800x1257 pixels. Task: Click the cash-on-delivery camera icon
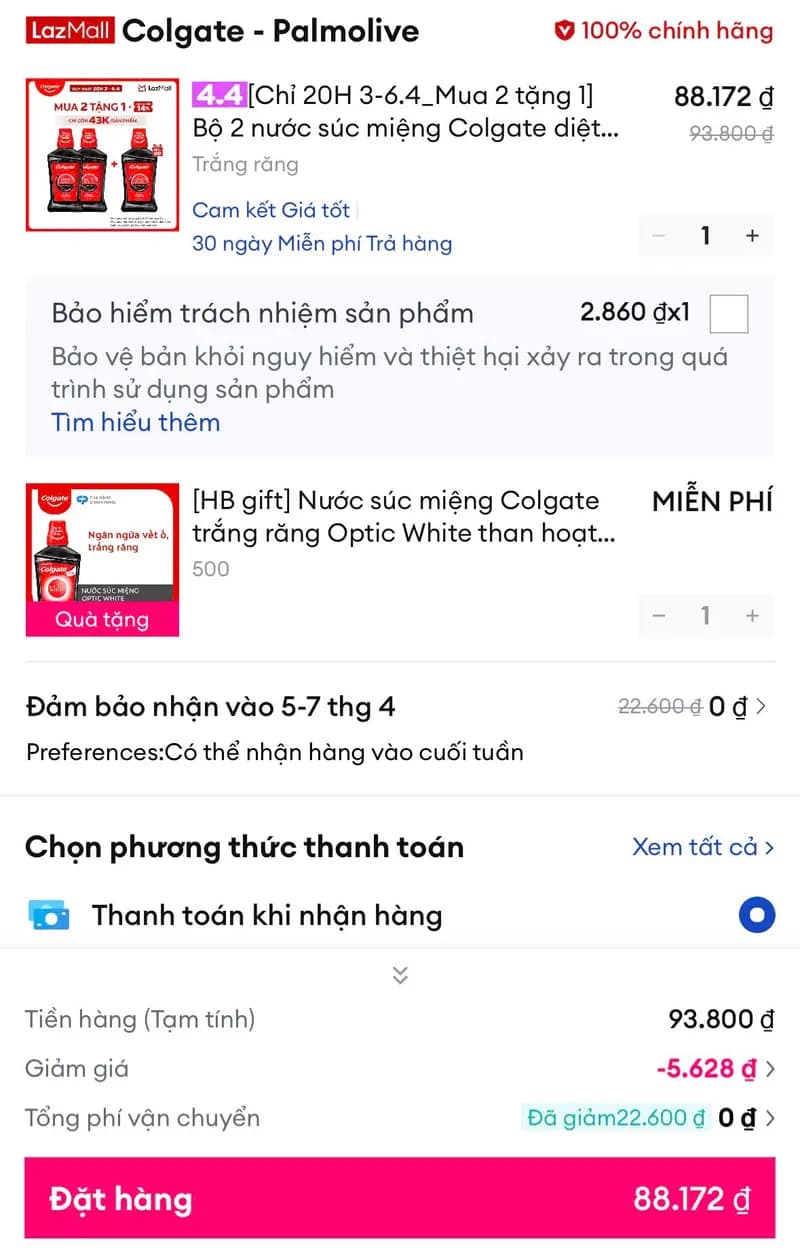point(50,915)
